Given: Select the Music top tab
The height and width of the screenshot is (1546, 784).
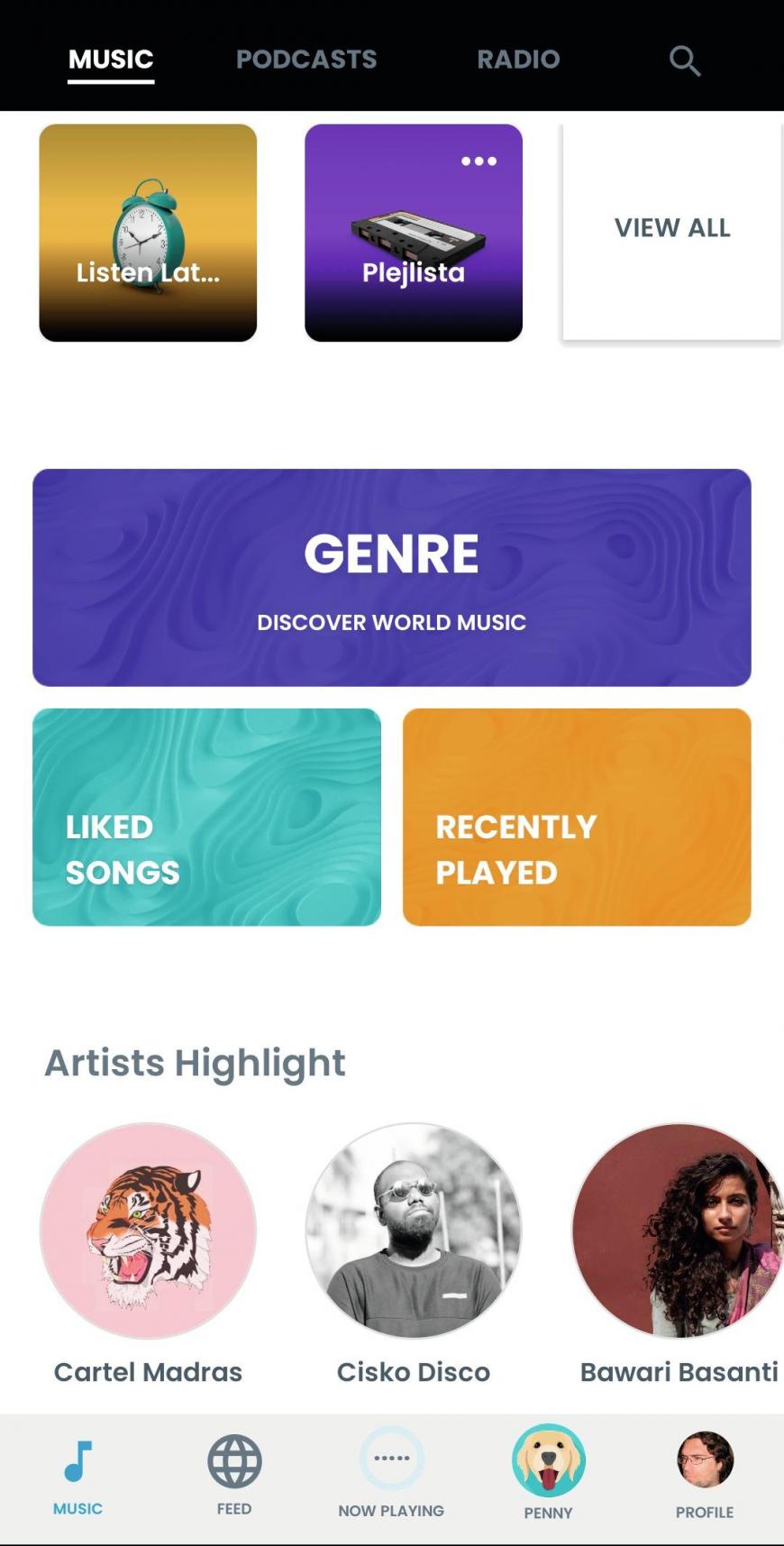Looking at the screenshot, I should (111, 59).
